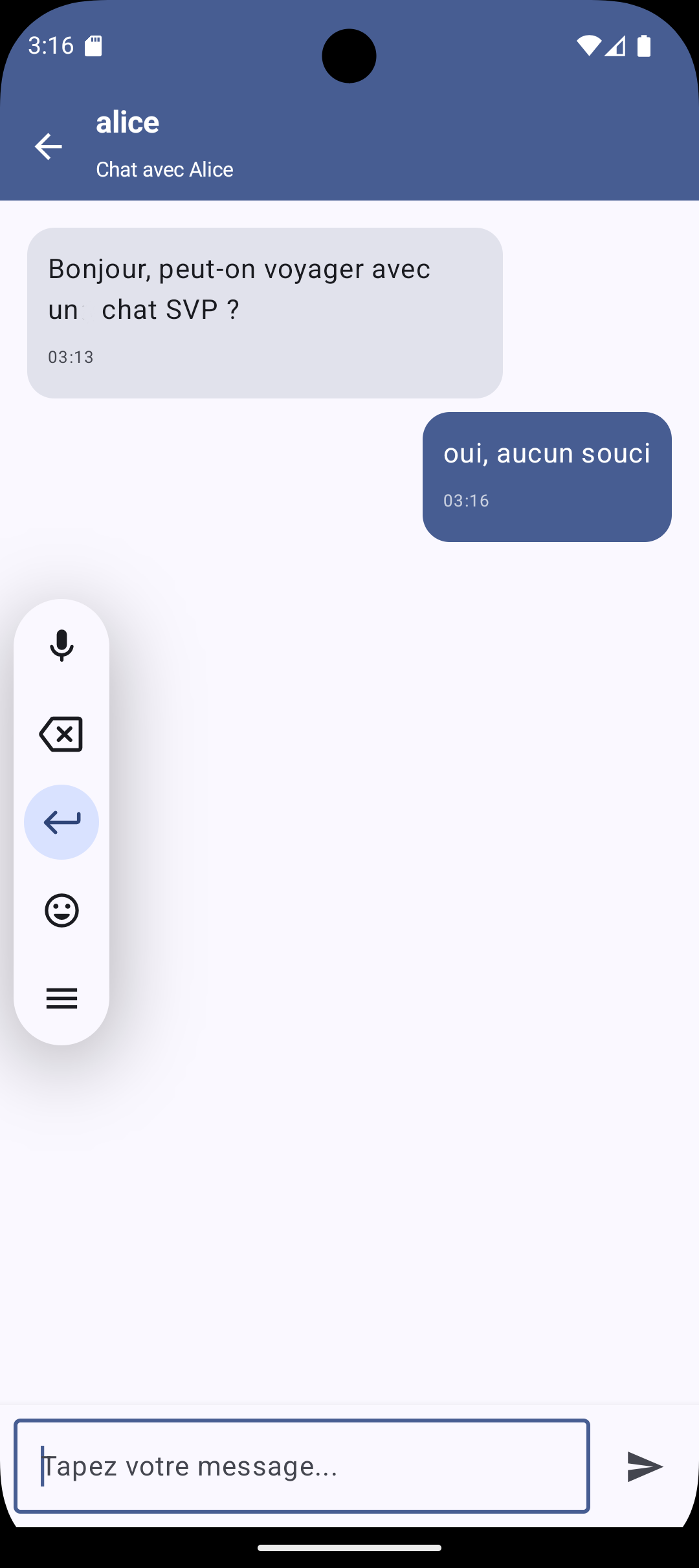Expand the toolbar via the hamburger icon
699x1568 pixels.
click(x=61, y=998)
